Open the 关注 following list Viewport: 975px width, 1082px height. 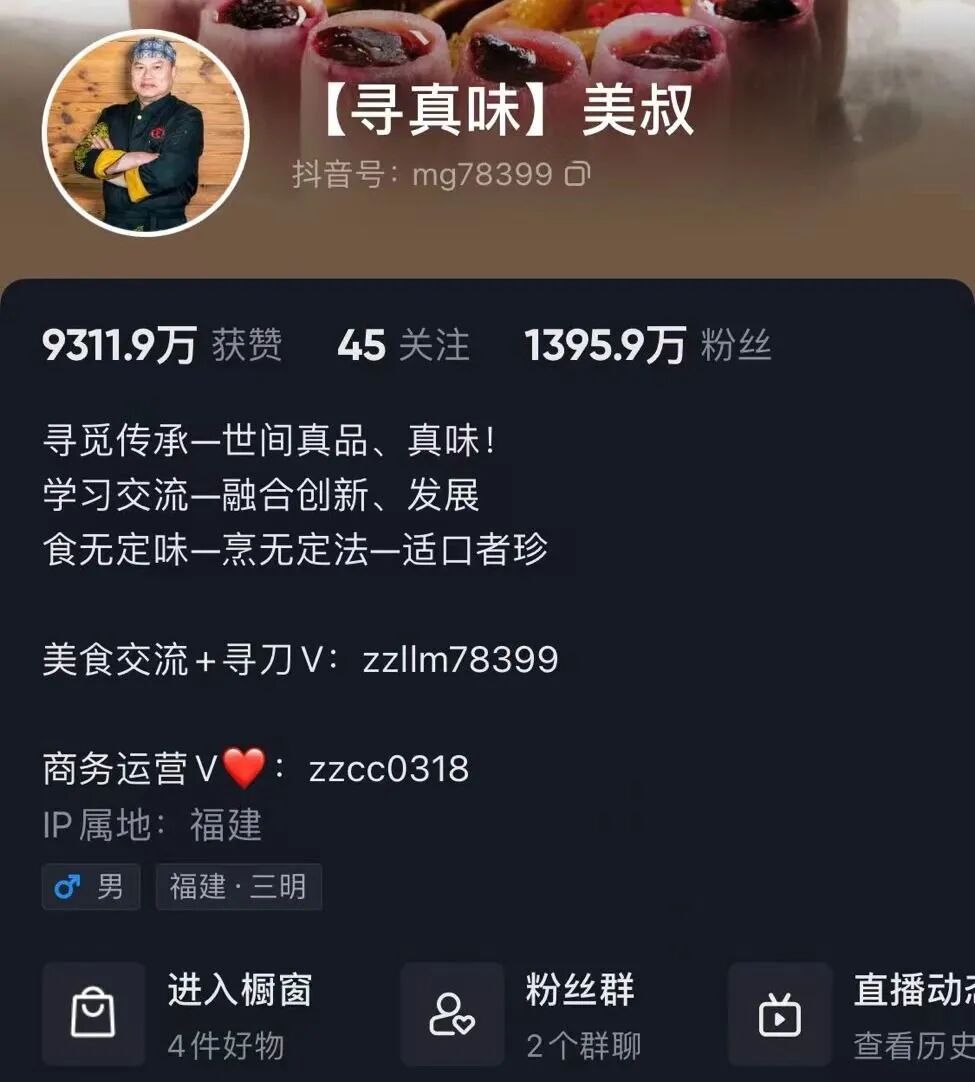[x=403, y=346]
